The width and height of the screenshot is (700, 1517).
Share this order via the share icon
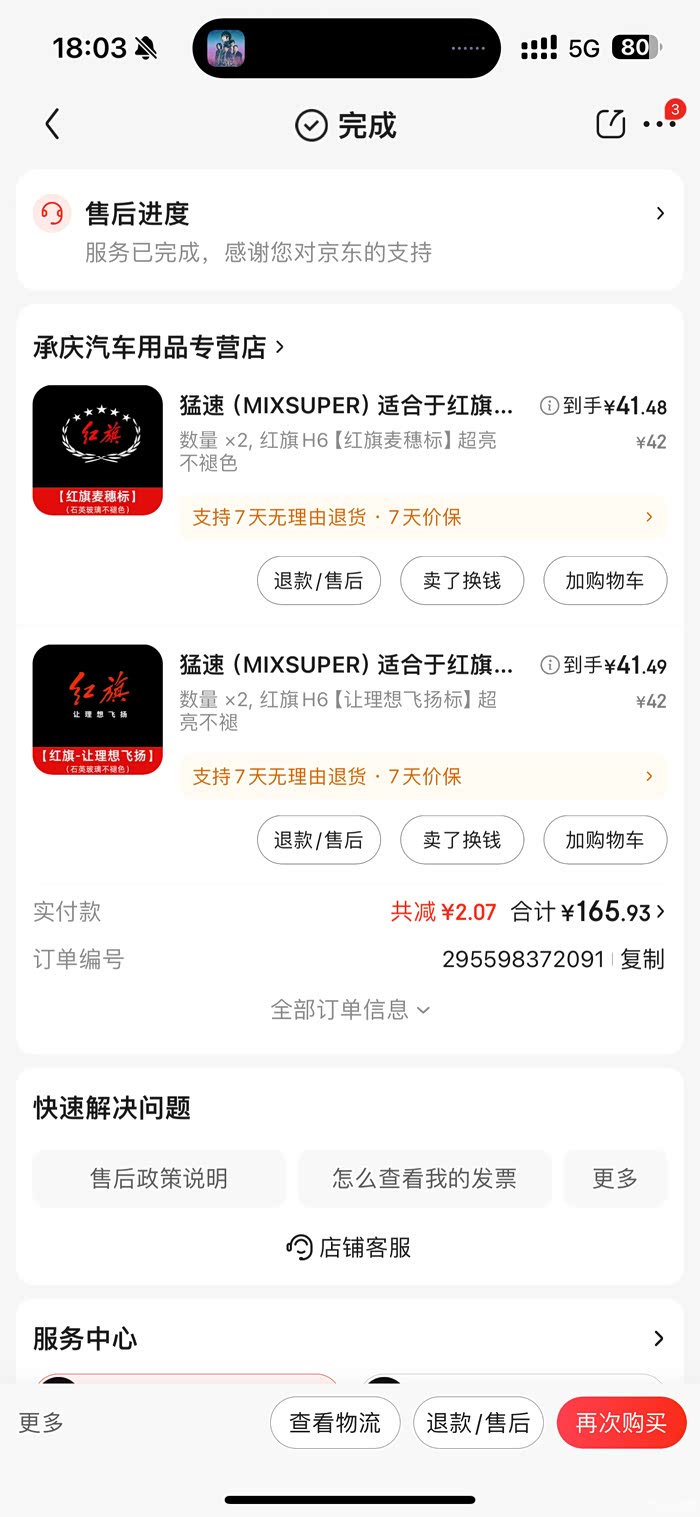(610, 124)
